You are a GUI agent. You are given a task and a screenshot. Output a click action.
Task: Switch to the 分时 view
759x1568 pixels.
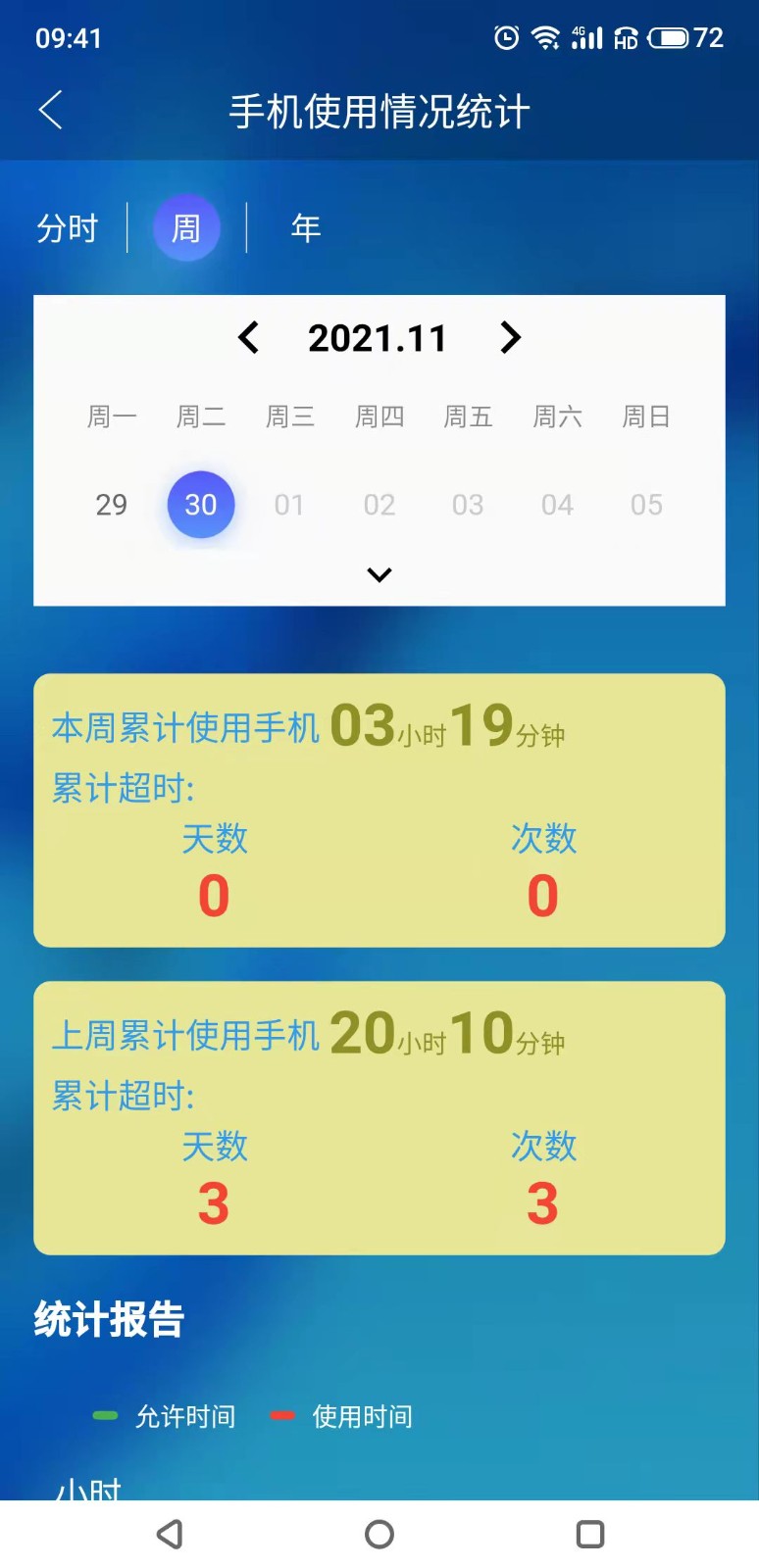pyautogui.click(x=67, y=226)
